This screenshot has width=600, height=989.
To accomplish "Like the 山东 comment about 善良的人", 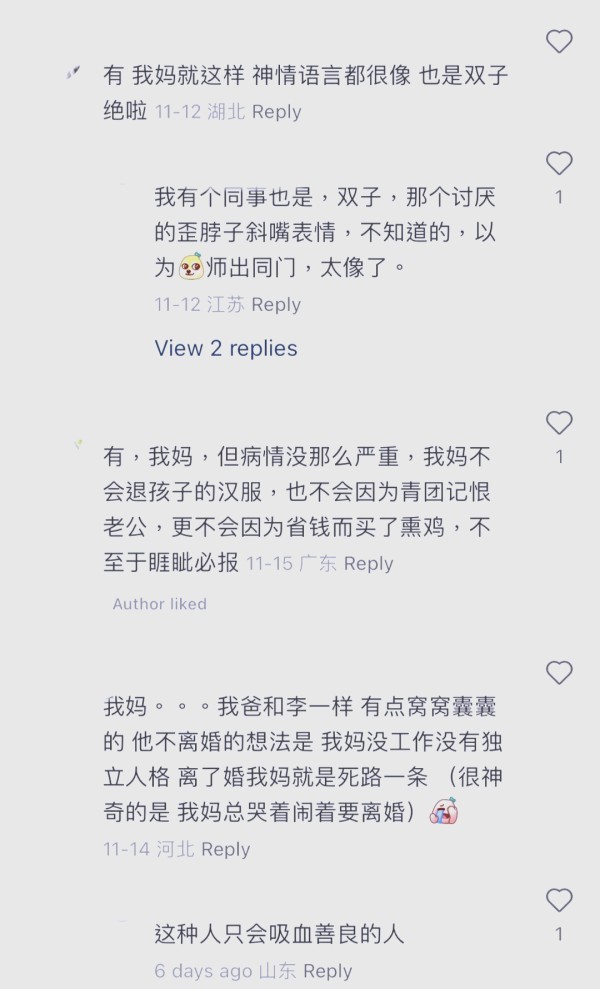I will click(559, 900).
